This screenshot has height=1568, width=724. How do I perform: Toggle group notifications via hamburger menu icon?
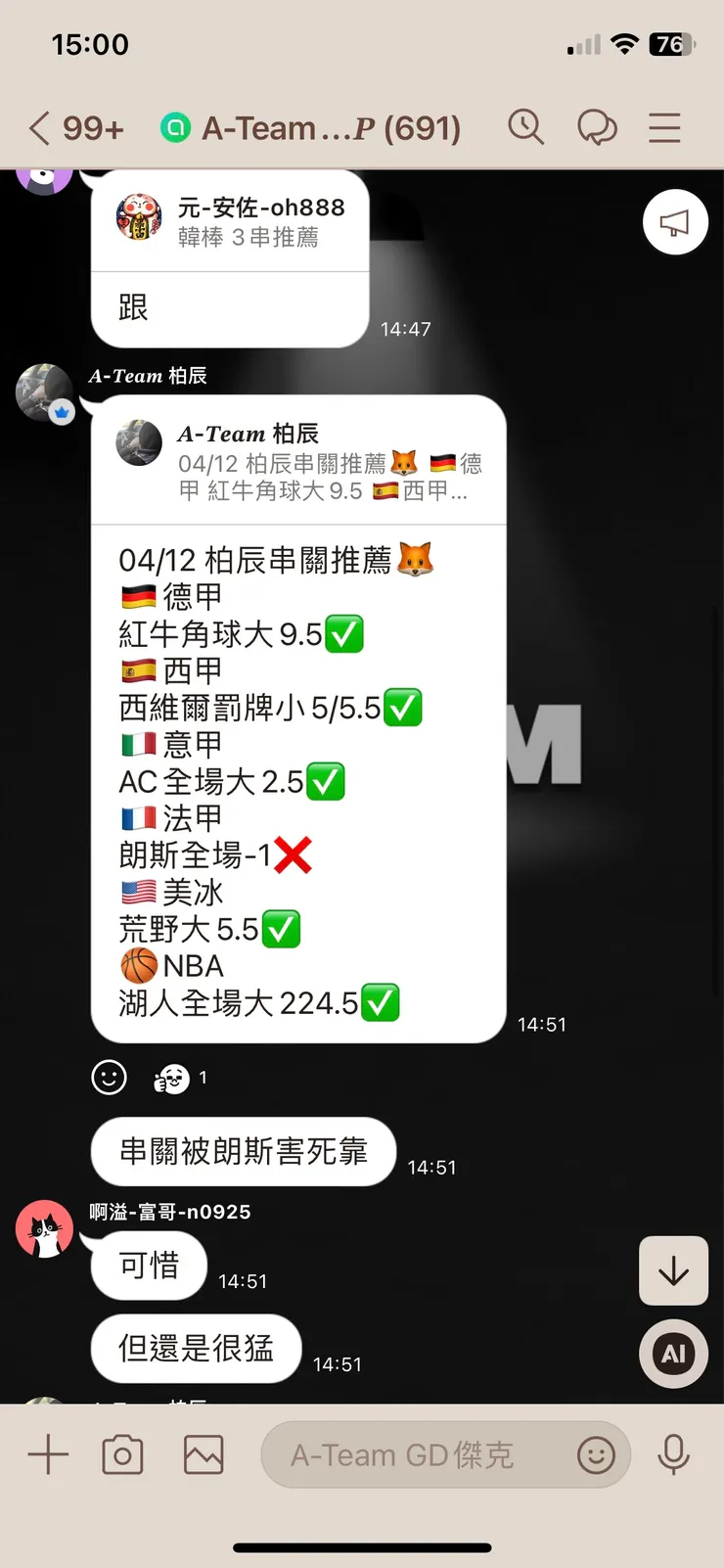[x=664, y=127]
